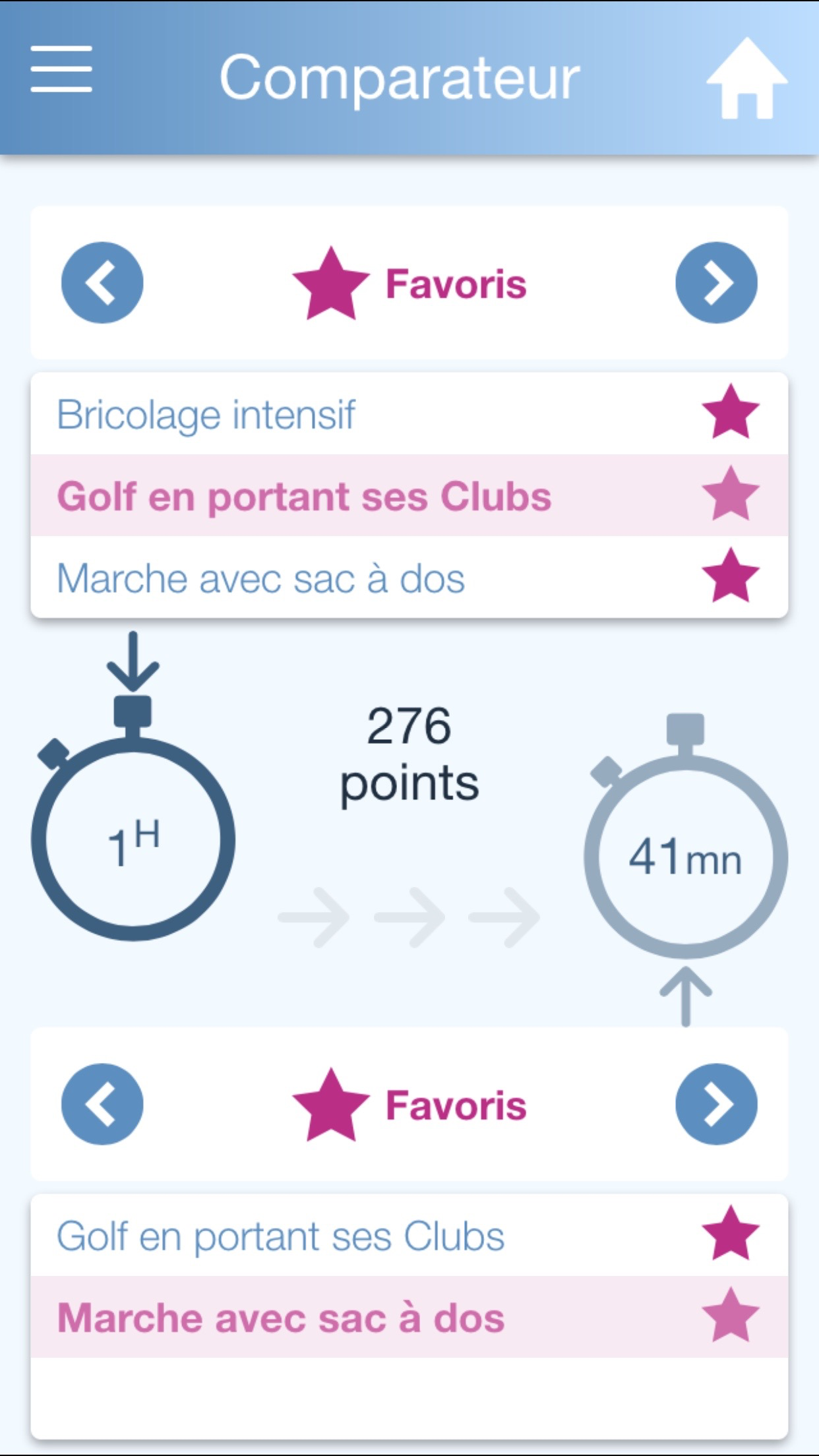Go to previous category in the first Favoris selector
The image size is (819, 1456).
point(102,283)
